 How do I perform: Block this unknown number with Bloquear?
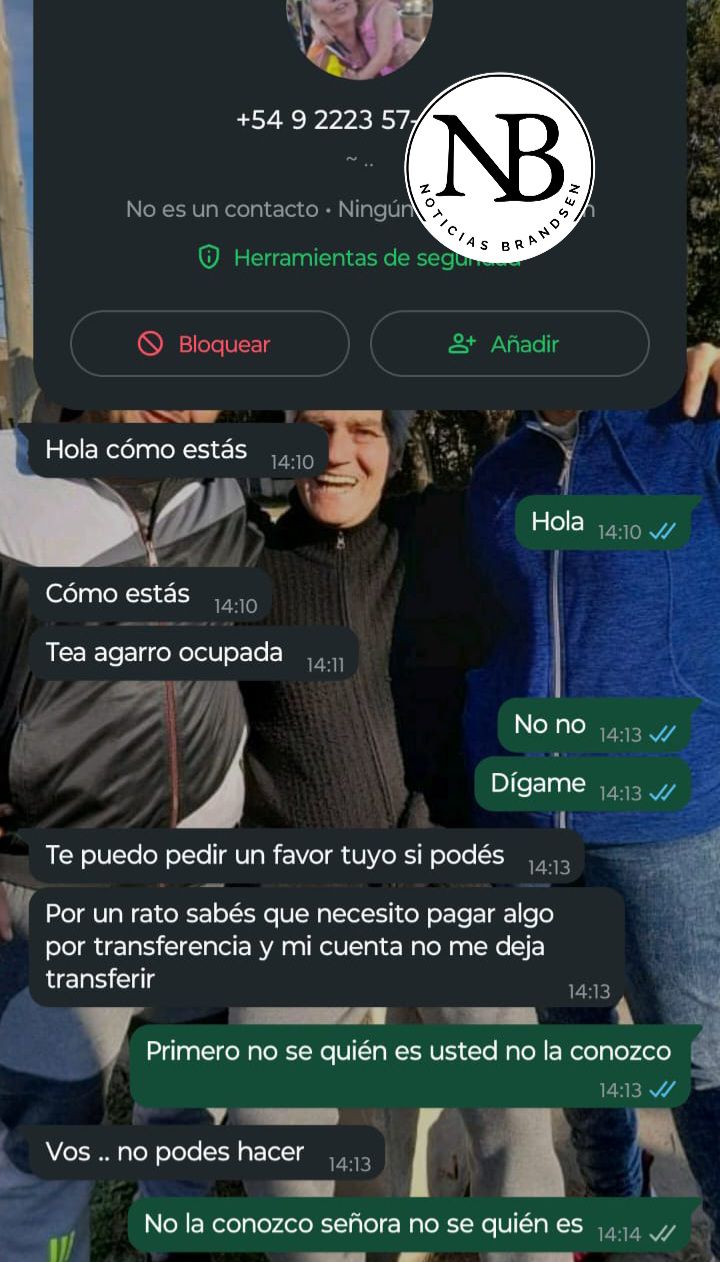pyautogui.click(x=209, y=344)
